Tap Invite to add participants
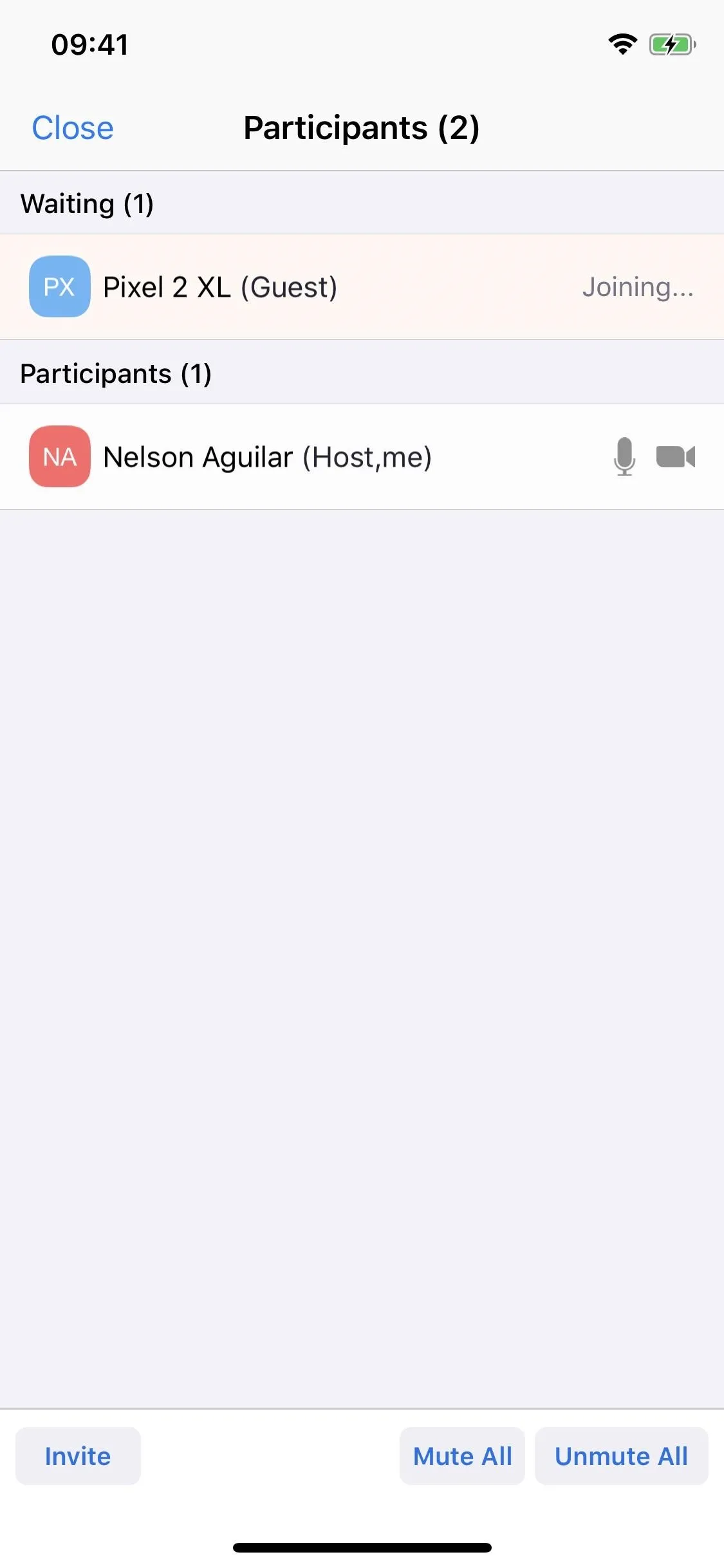Image resolution: width=724 pixels, height=1568 pixels. point(78,1456)
